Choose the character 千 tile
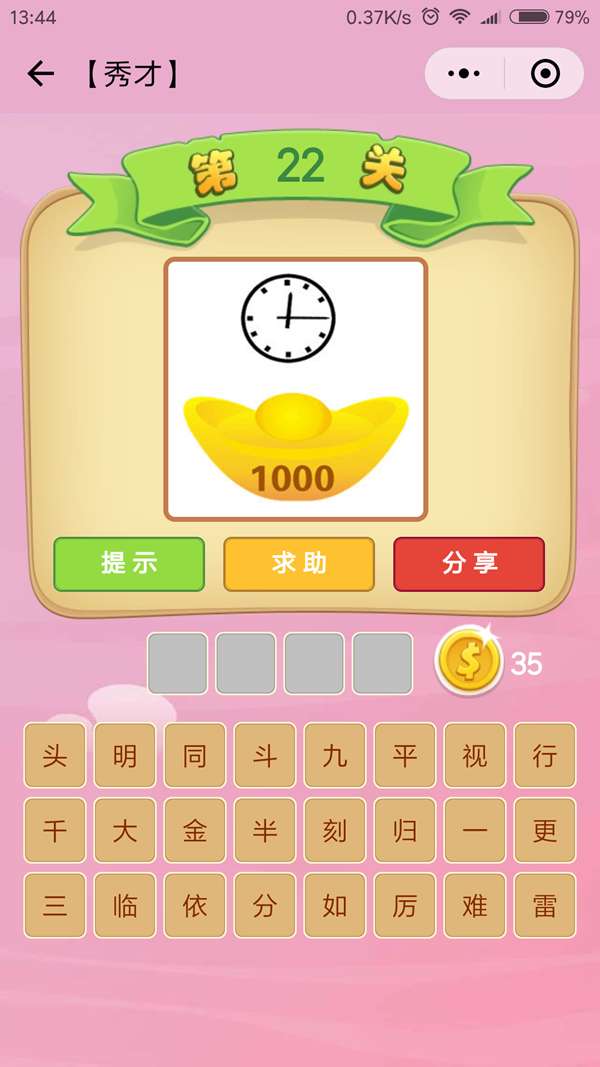Image resolution: width=600 pixels, height=1067 pixels. (x=55, y=831)
